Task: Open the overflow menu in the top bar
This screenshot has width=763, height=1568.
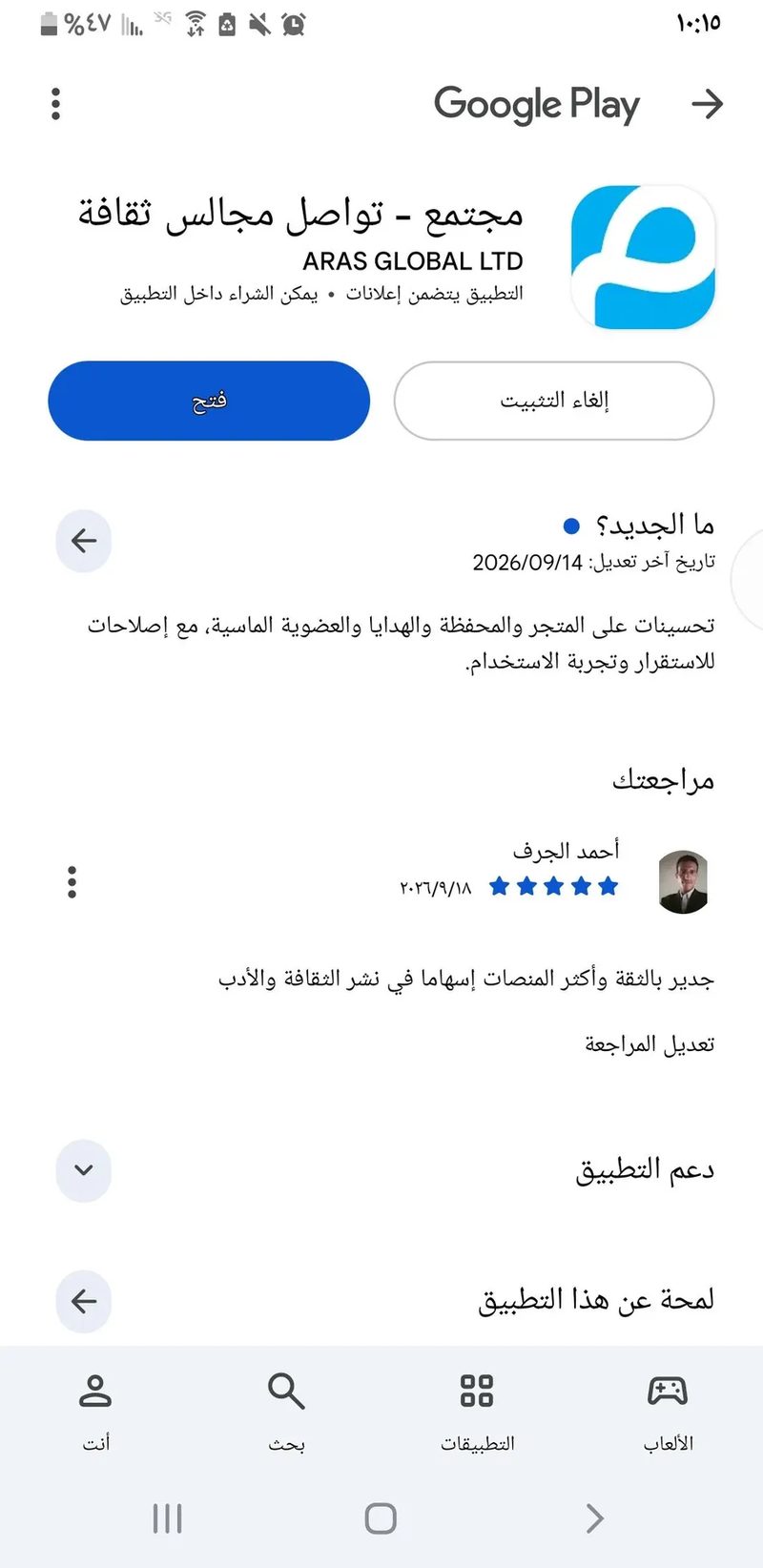Action: click(56, 104)
